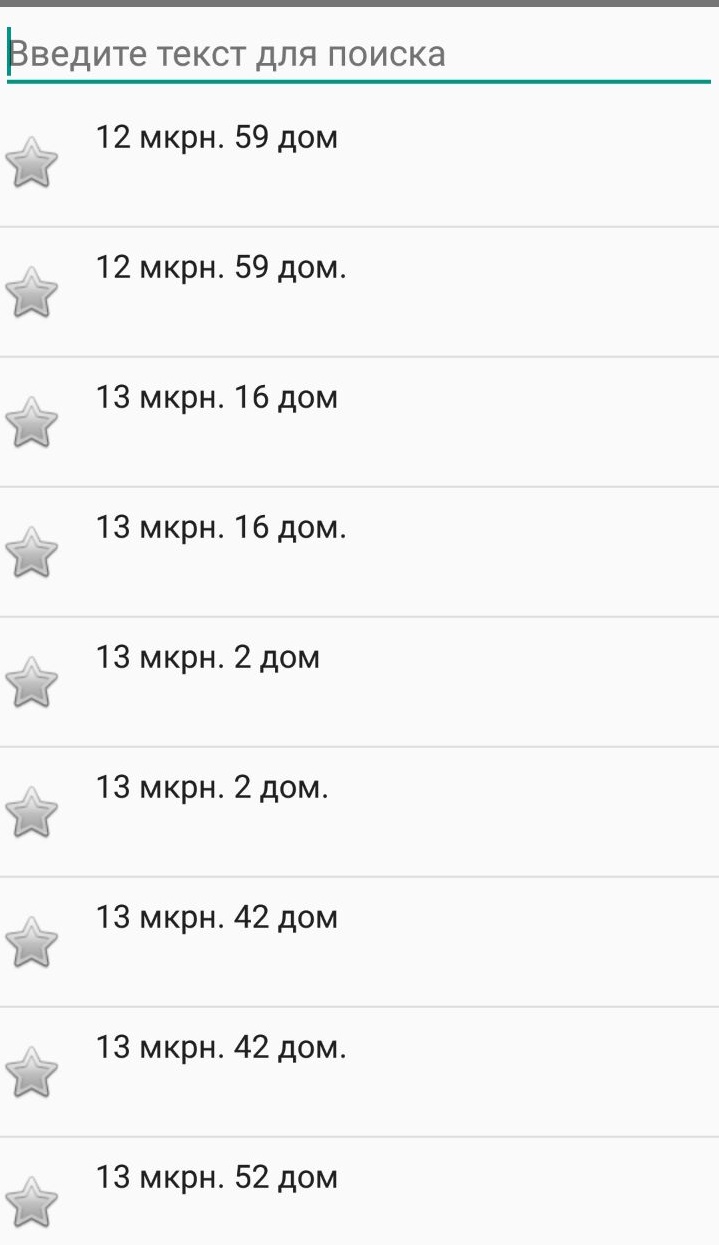This screenshot has height=1245, width=719.
Task: Select "13 мкрн. 42 дом." row ending with period
Action: click(221, 1048)
